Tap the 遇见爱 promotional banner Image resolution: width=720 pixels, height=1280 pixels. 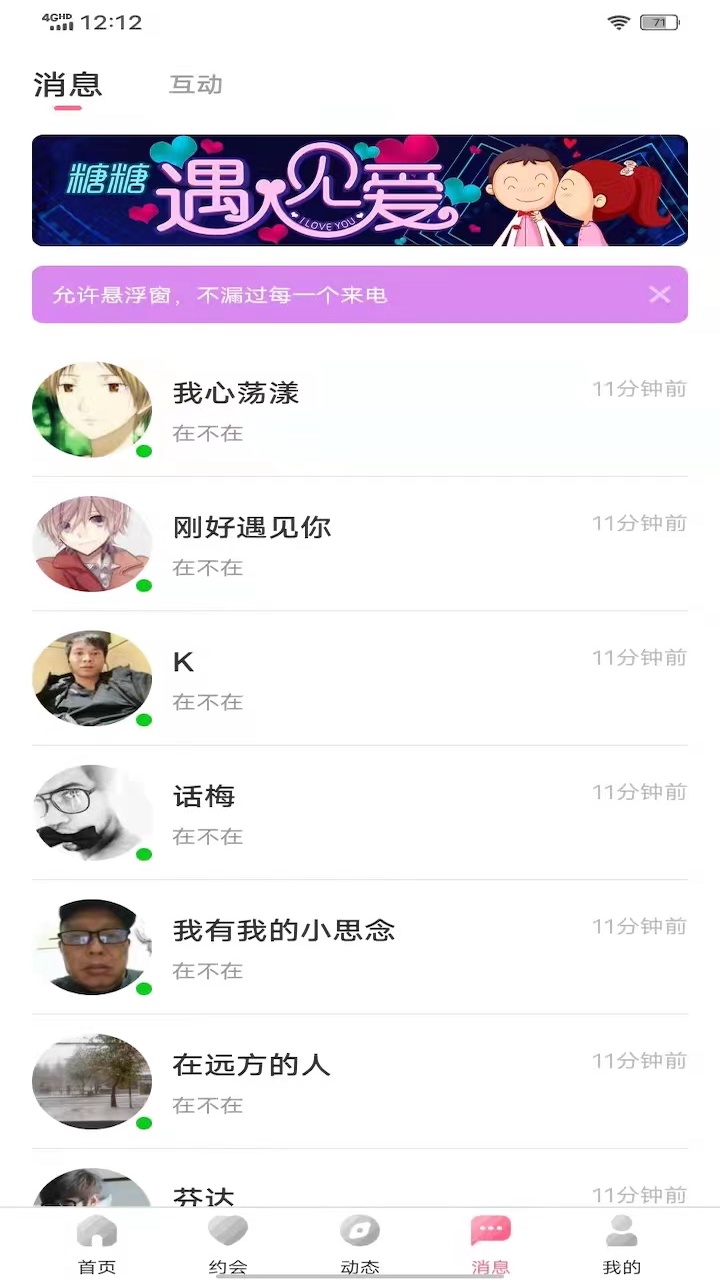point(360,190)
